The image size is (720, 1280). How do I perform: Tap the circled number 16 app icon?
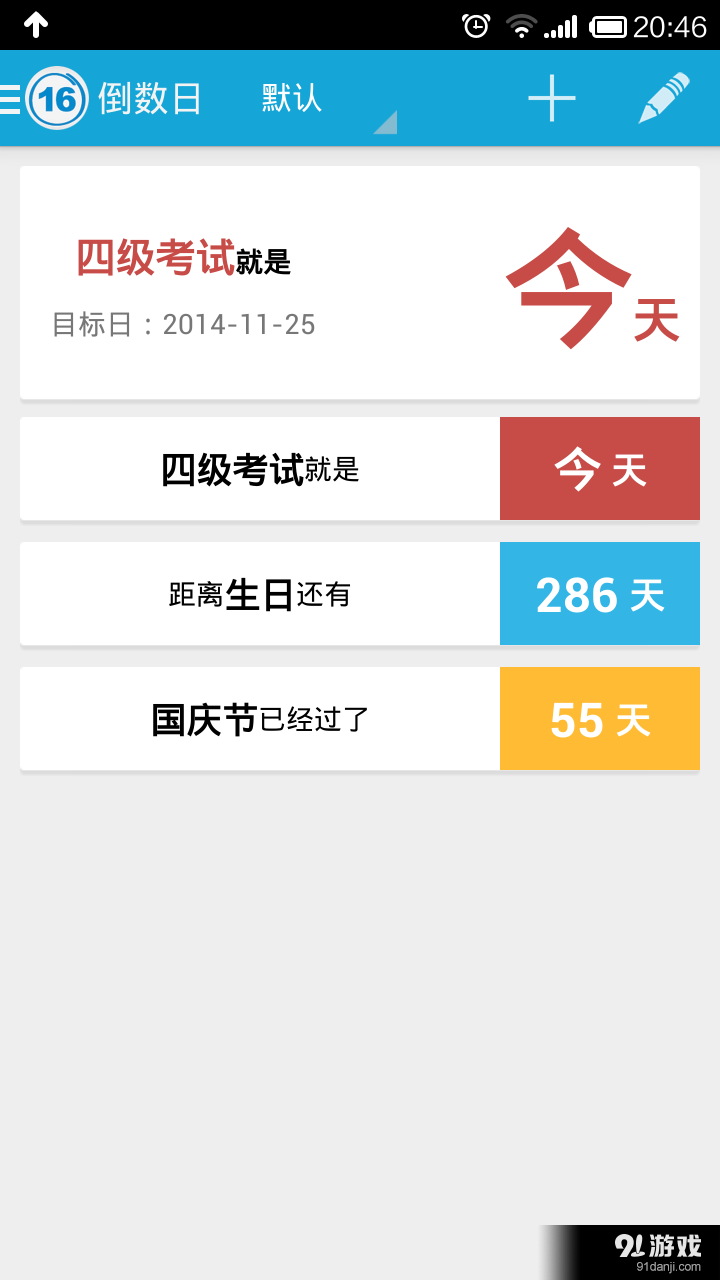click(55, 97)
